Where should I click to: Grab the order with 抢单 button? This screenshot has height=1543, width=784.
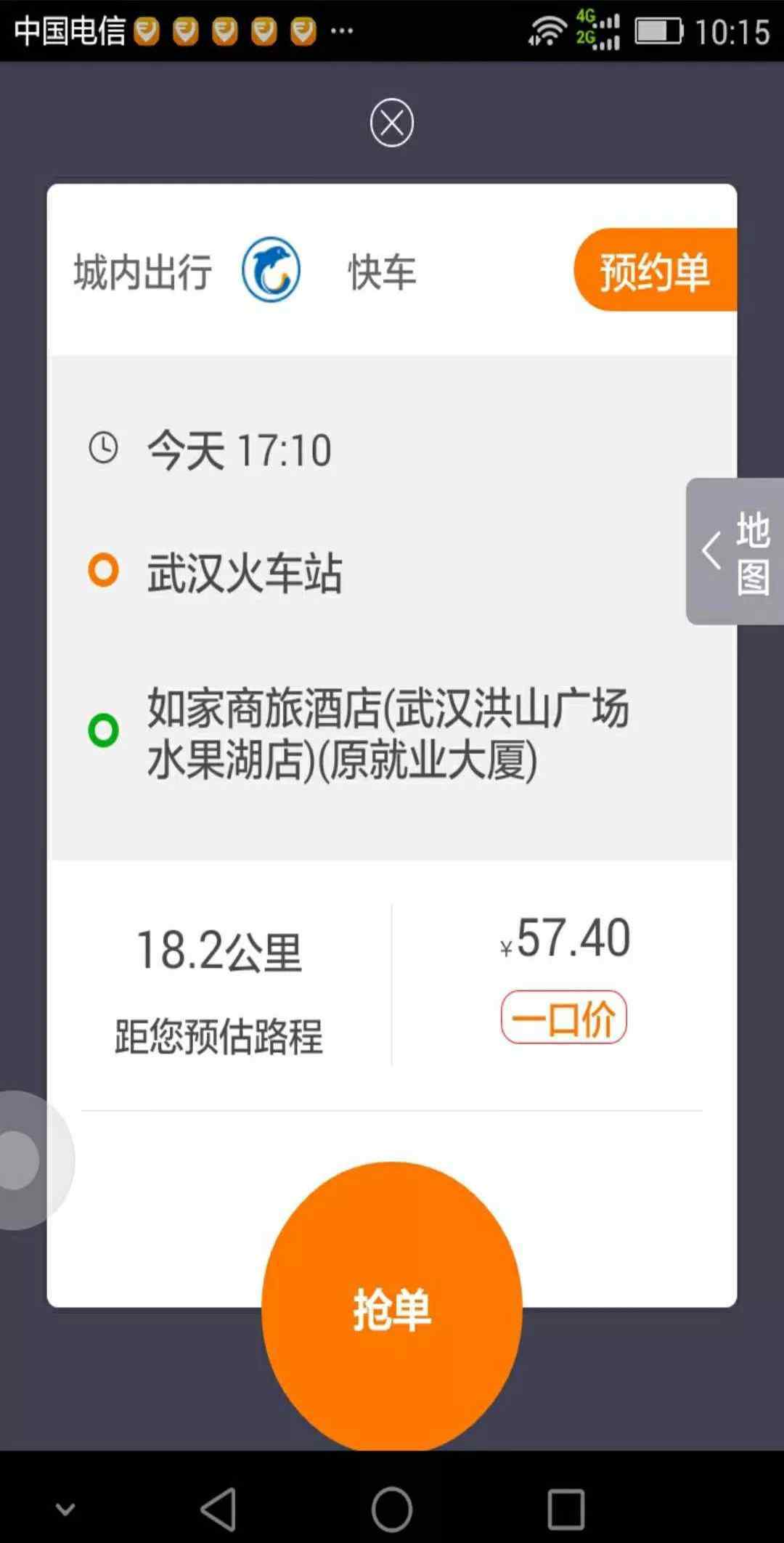tap(391, 1309)
